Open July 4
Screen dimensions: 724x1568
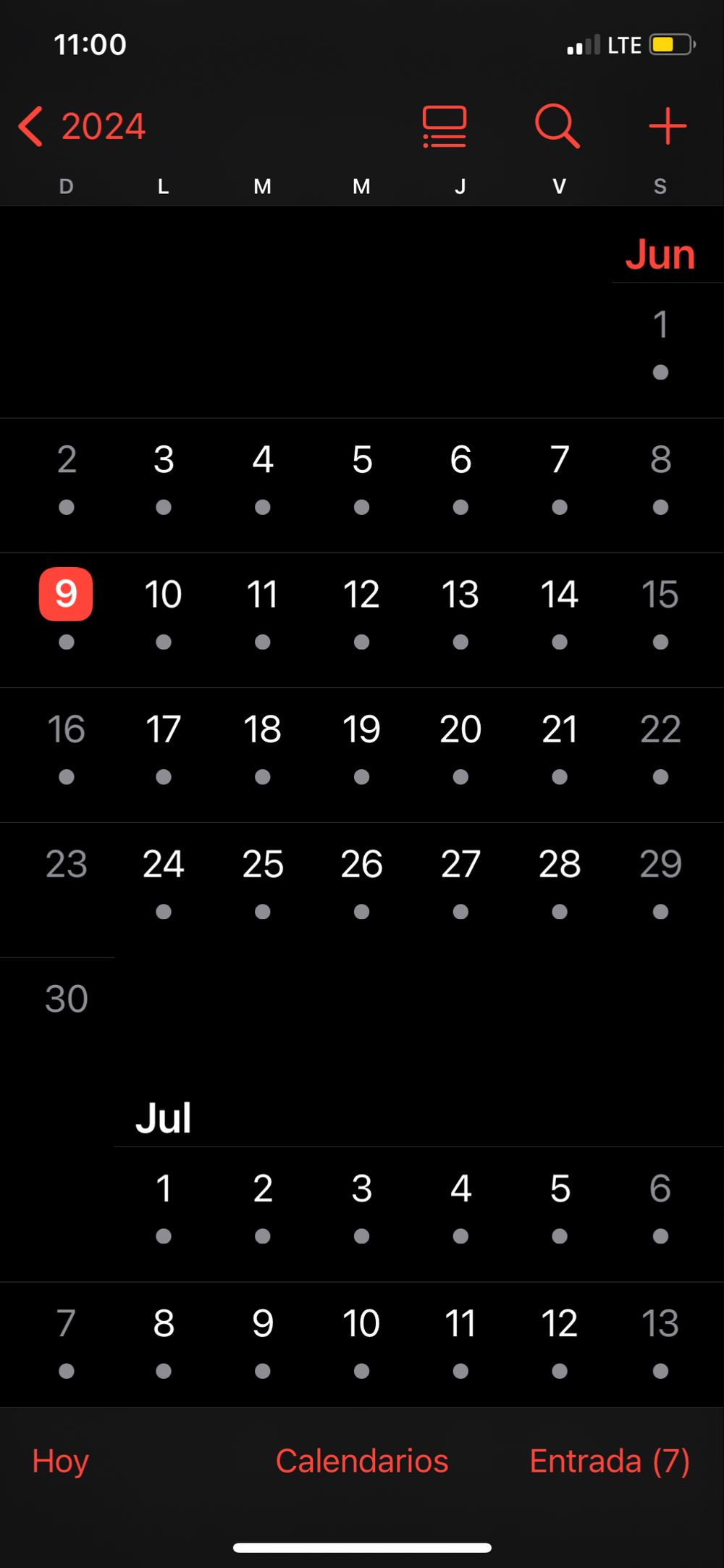(460, 1188)
